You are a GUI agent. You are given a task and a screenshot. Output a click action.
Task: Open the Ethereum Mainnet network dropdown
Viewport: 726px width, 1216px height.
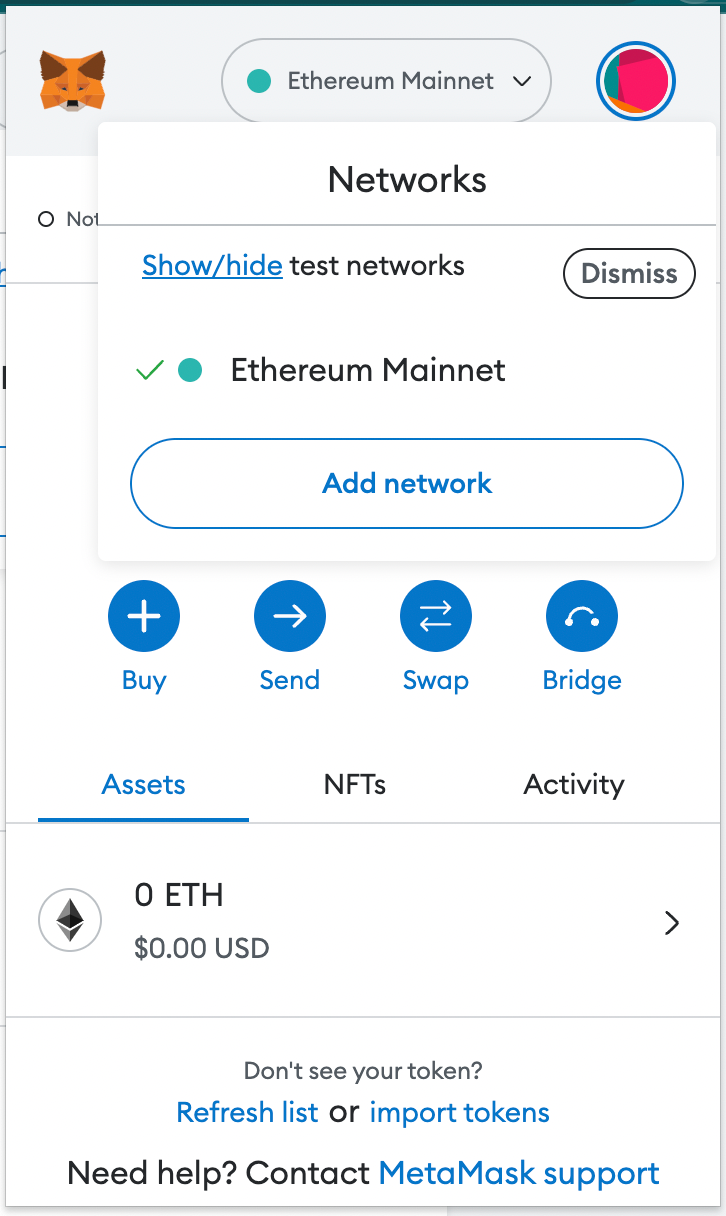point(386,81)
